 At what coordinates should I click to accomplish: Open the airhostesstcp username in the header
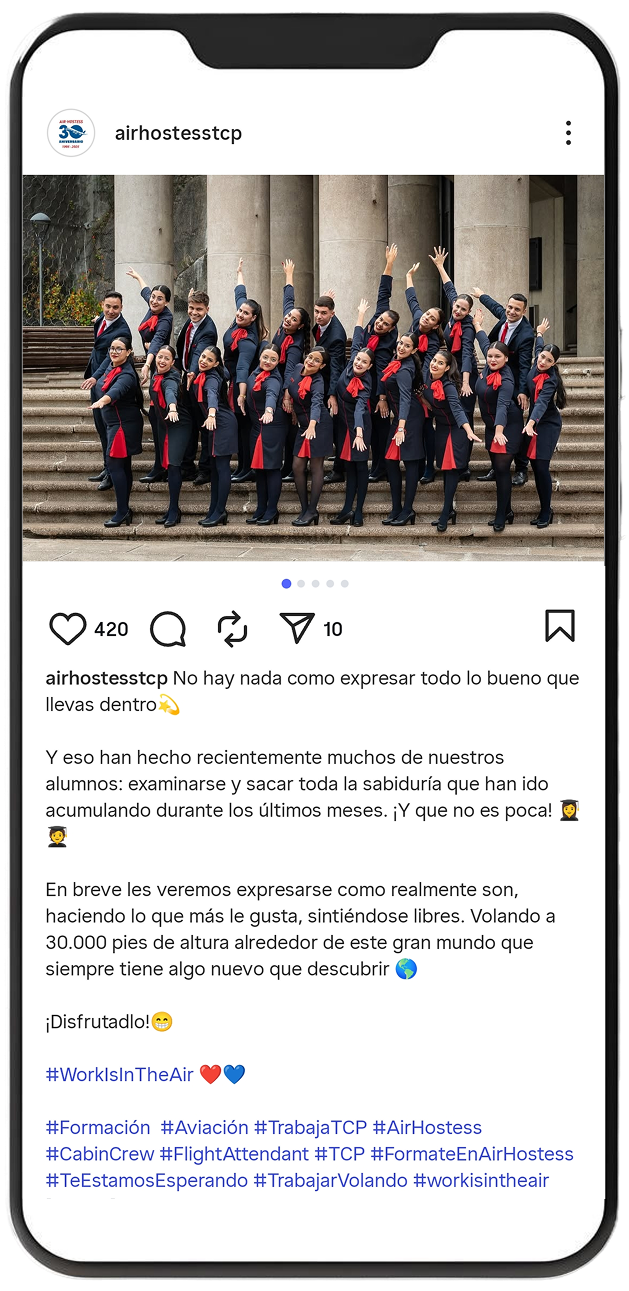pos(178,133)
